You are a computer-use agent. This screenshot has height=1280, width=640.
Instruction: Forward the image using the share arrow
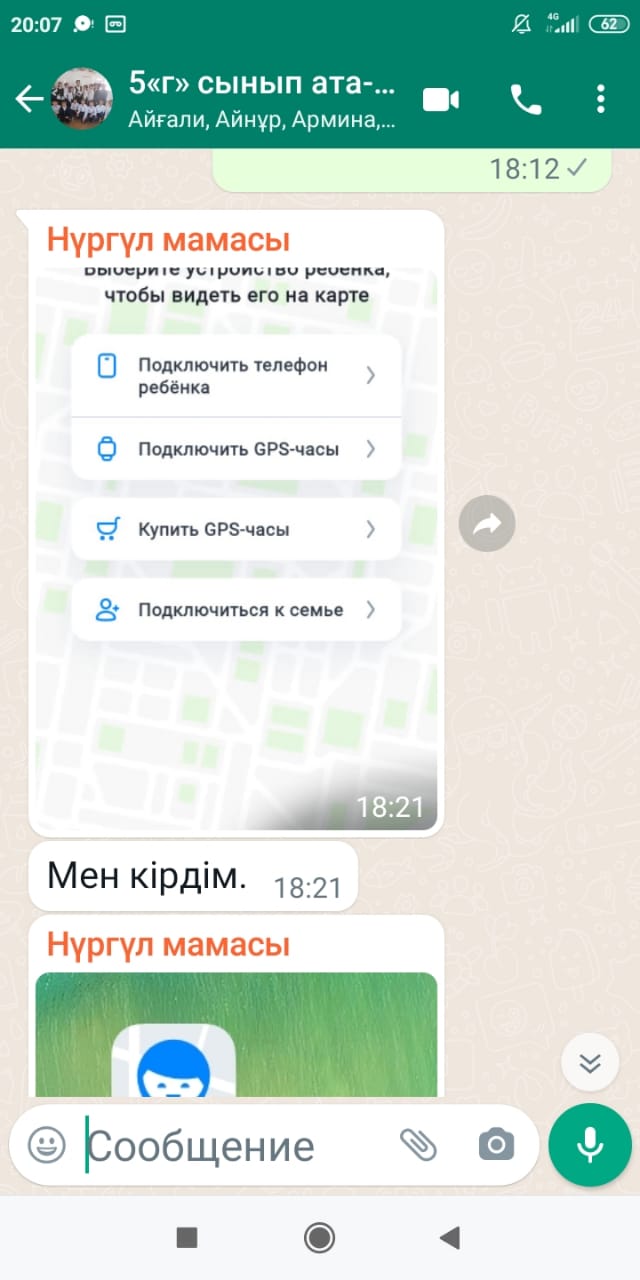pos(487,523)
